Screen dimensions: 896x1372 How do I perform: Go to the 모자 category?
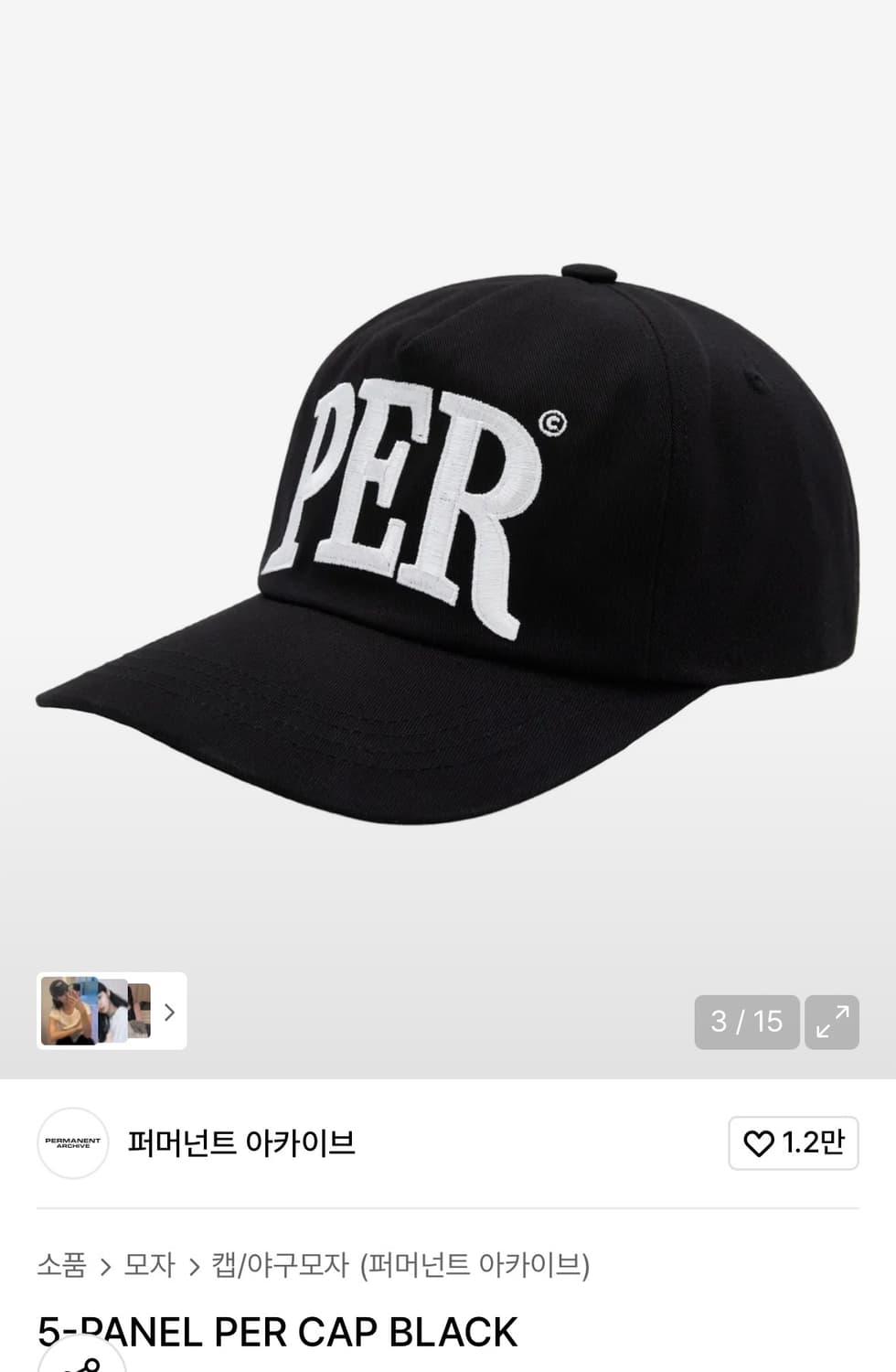(x=149, y=1265)
